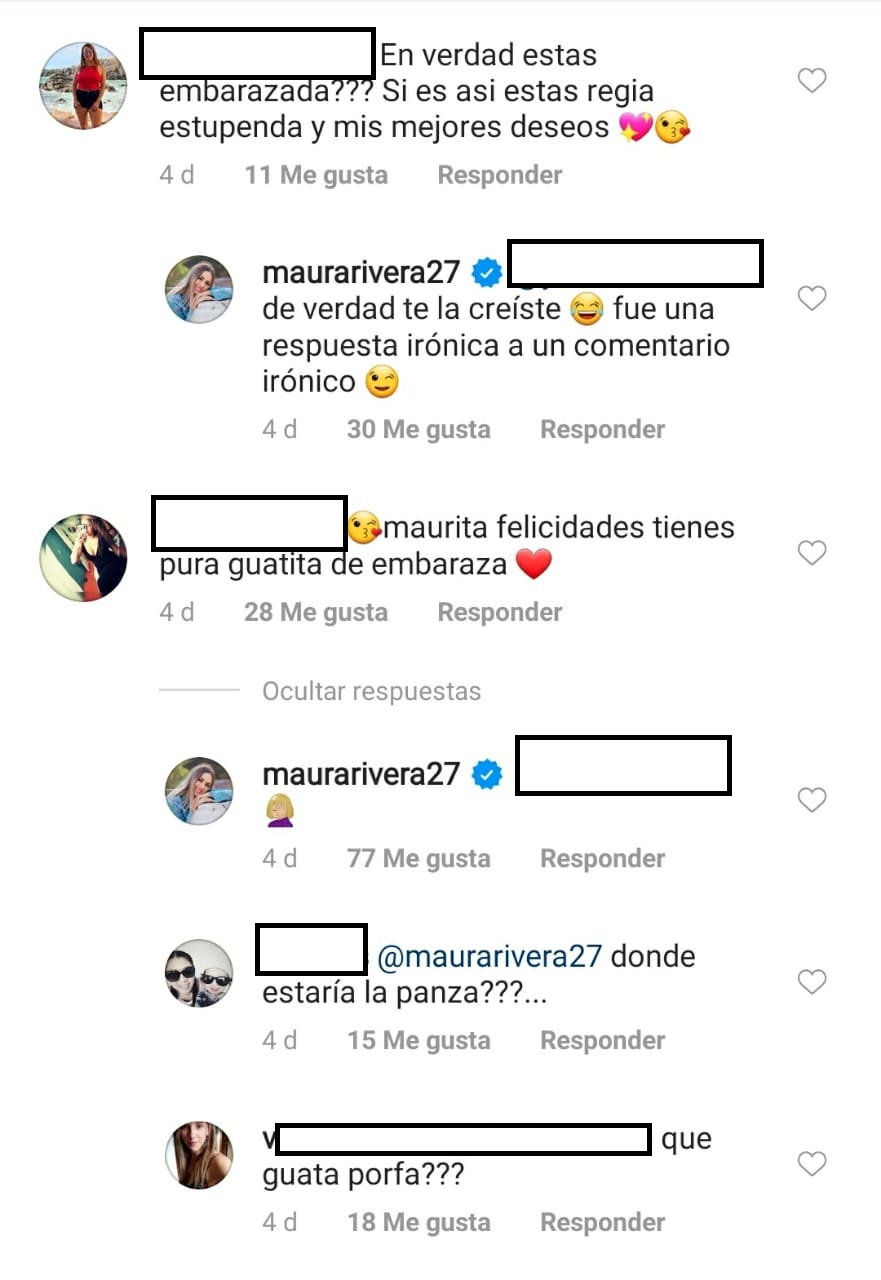Image resolution: width=881 pixels, height=1280 pixels.
Task: Reply to the 'donde estaría la panza' comment
Action: [602, 1041]
